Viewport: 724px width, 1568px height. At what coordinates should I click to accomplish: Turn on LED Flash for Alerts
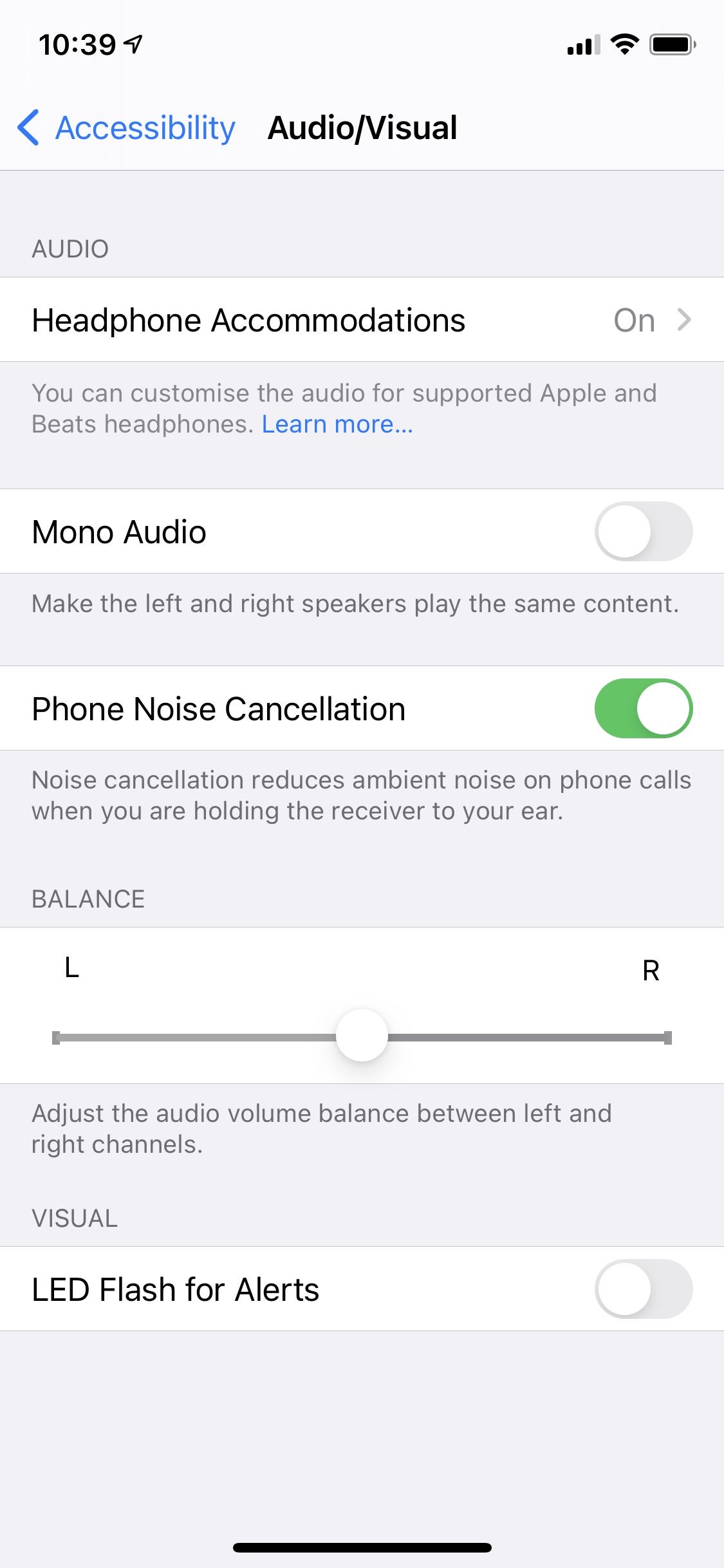tap(643, 1289)
